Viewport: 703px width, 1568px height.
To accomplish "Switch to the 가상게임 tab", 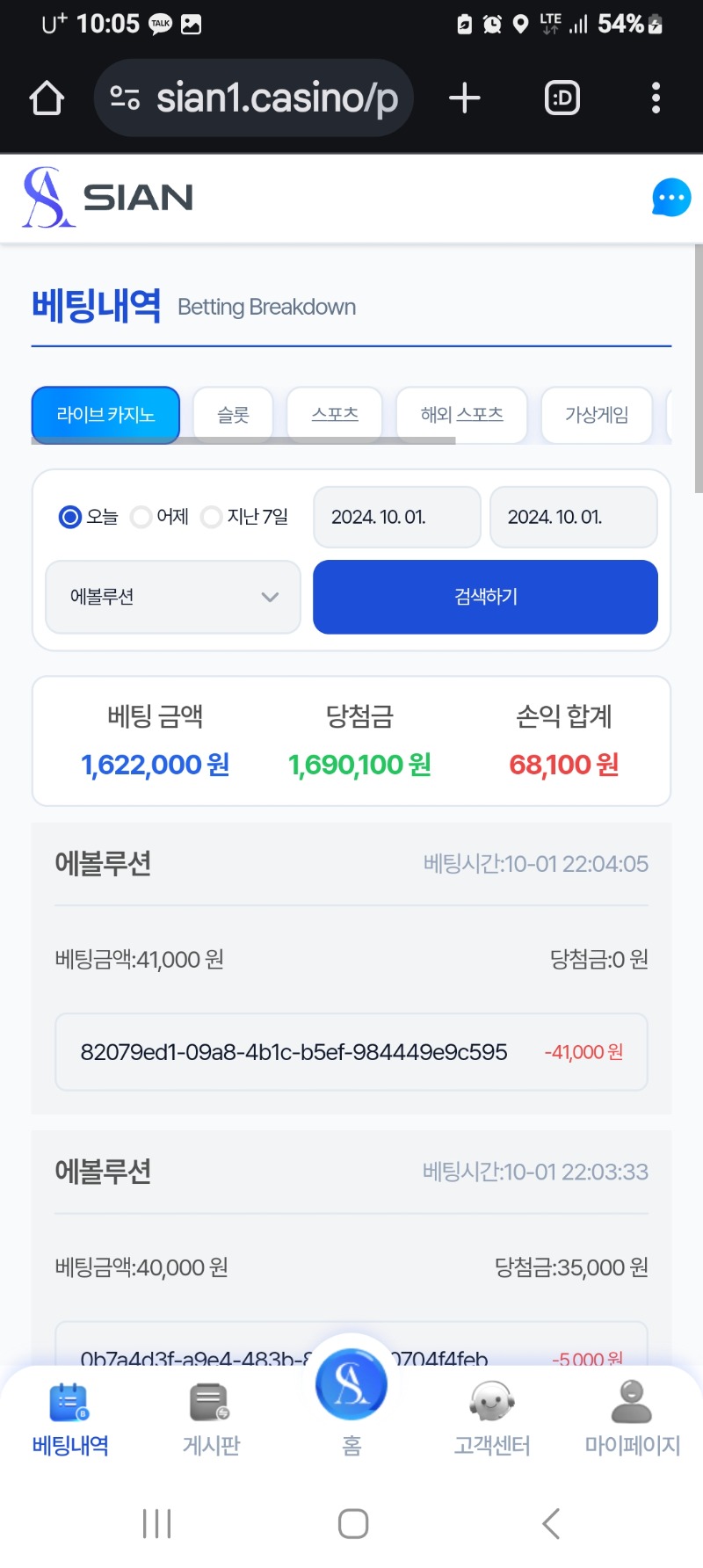I will [597, 415].
